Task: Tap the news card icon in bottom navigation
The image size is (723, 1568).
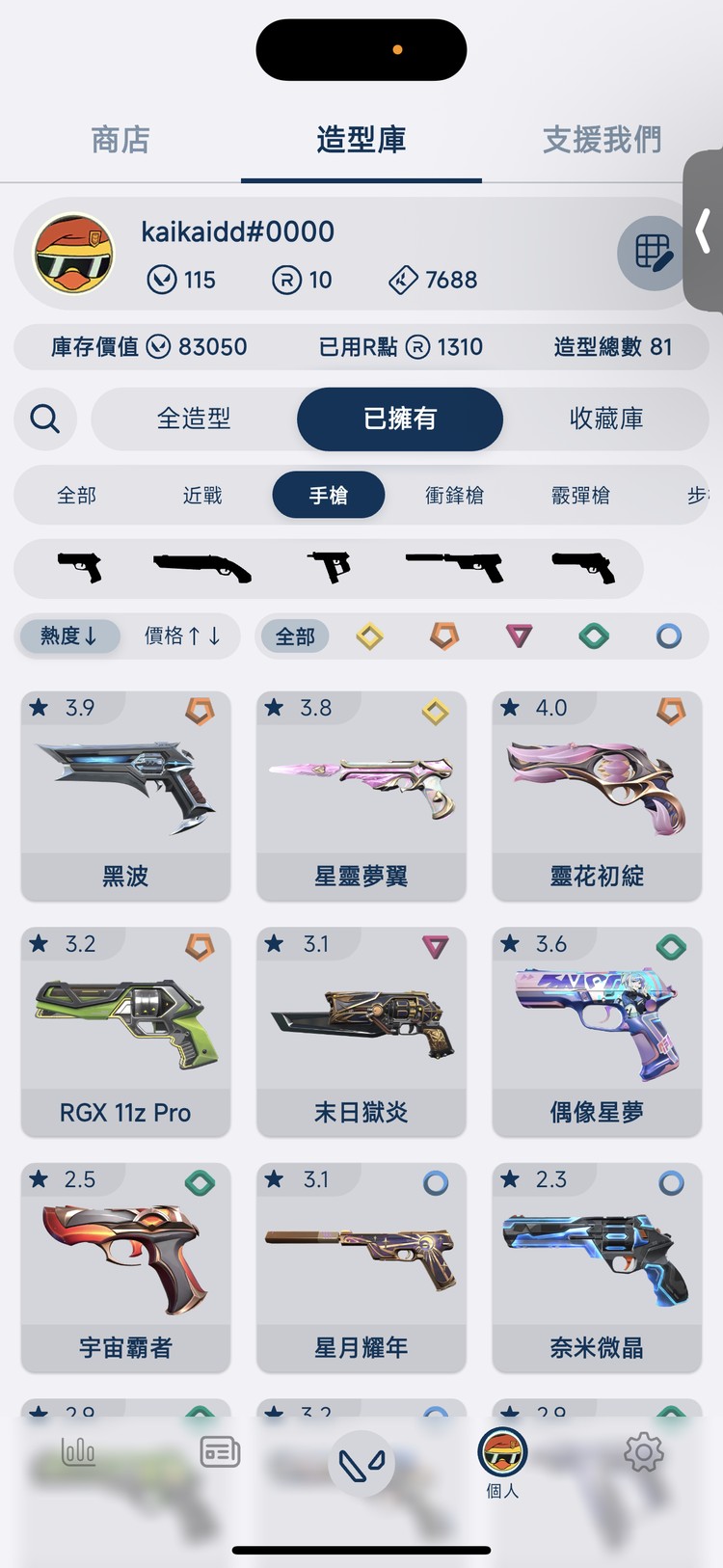Action: 219,1449
